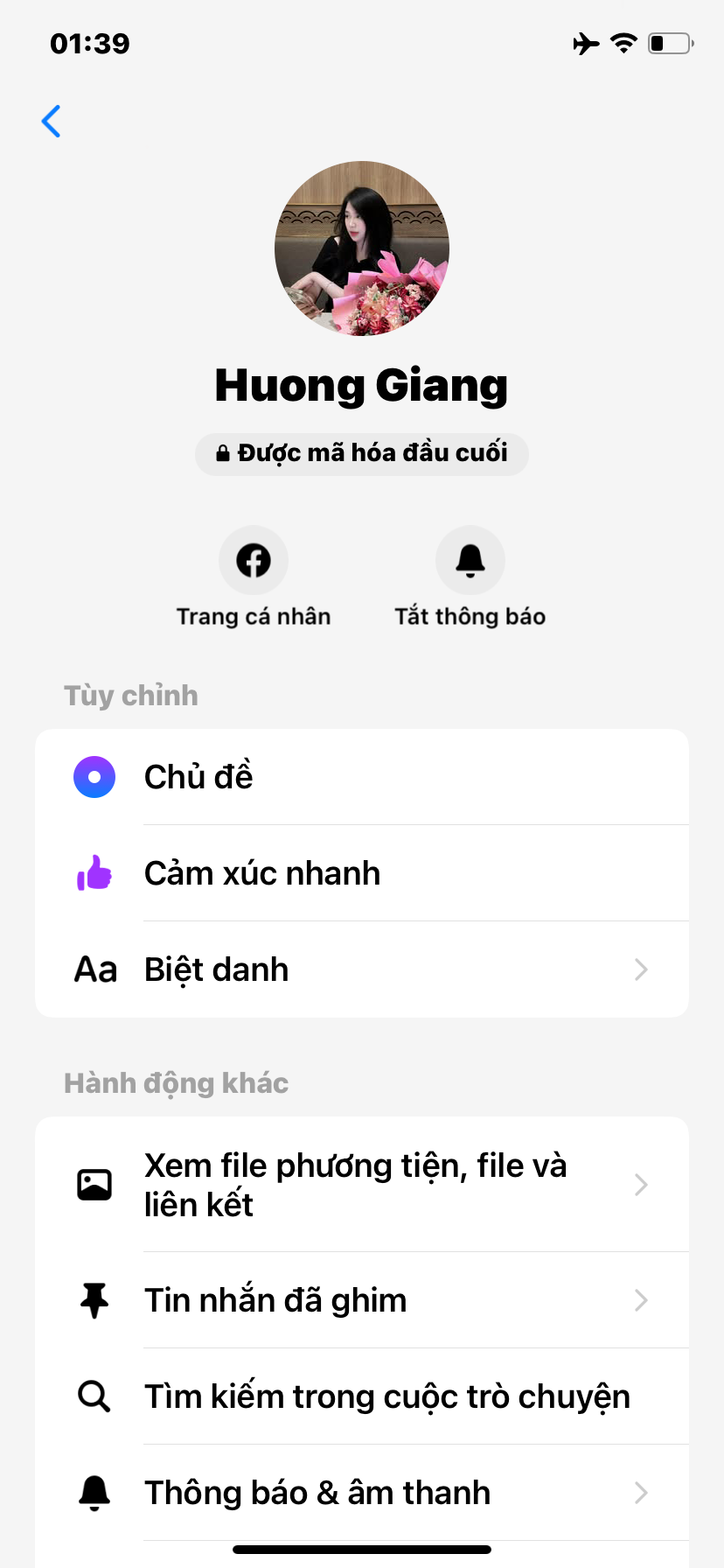View file phương tiện, file và liên kết
This screenshot has width=724, height=1568.
[362, 1185]
